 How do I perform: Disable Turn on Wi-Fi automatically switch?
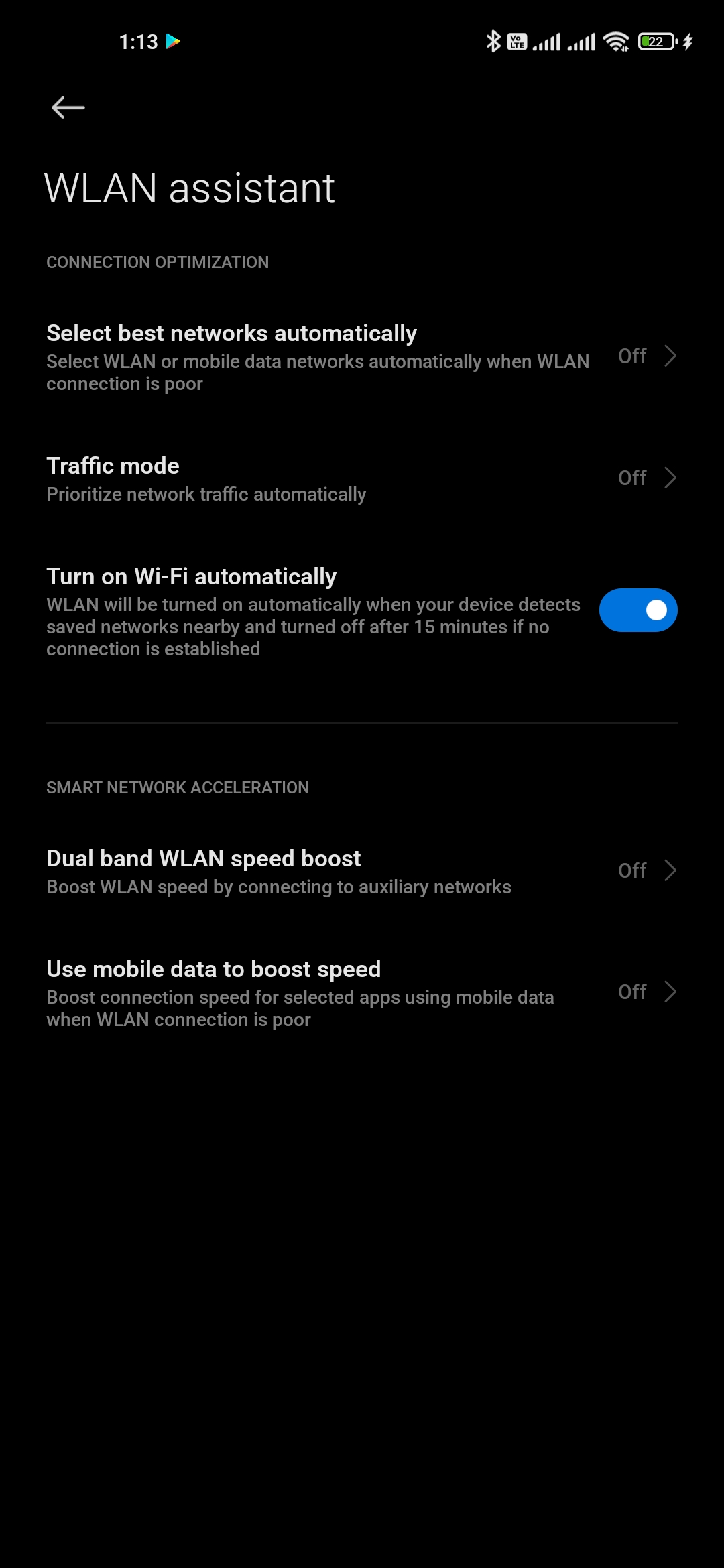pyautogui.click(x=638, y=610)
